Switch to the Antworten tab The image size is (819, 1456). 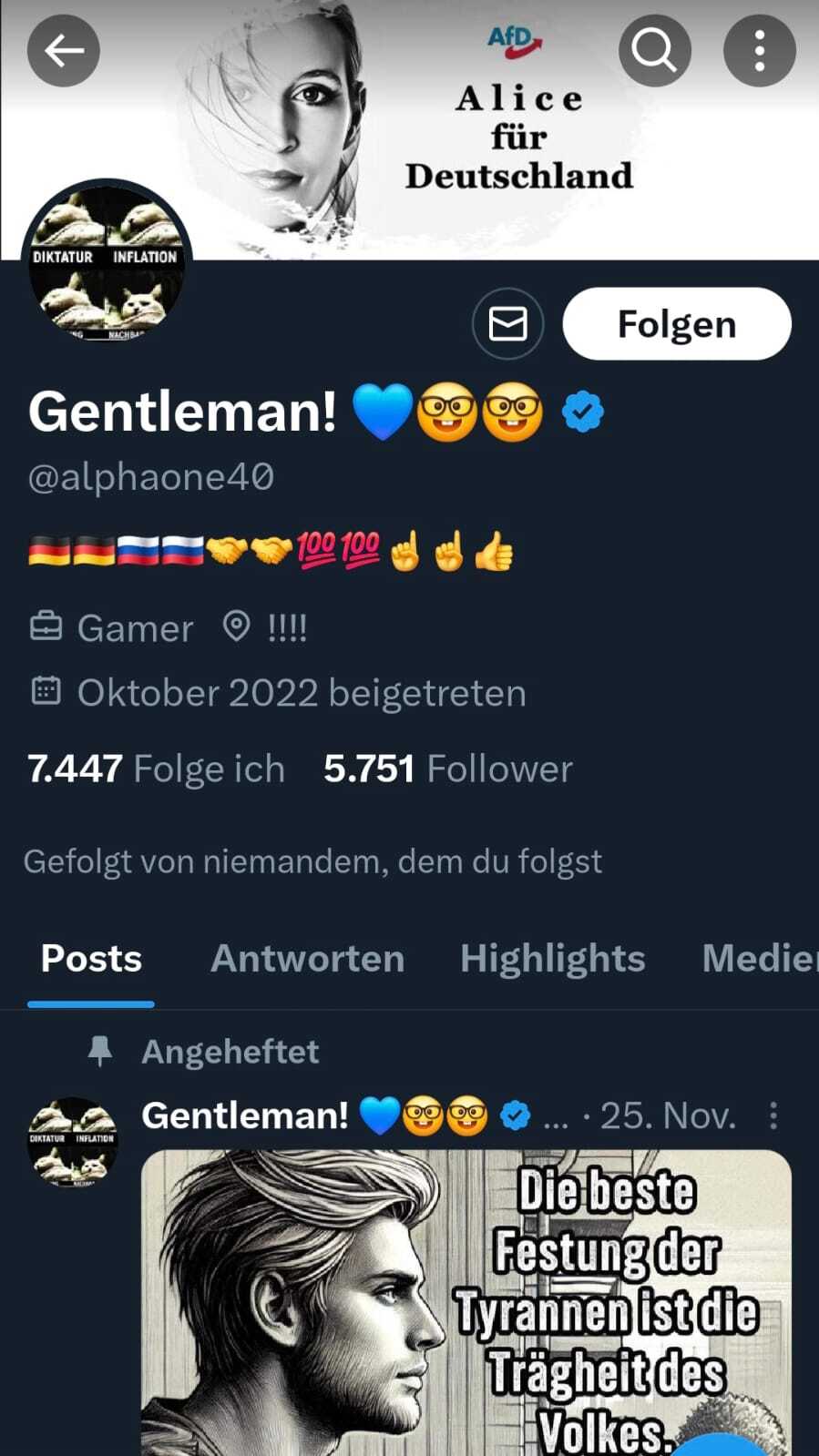[307, 959]
